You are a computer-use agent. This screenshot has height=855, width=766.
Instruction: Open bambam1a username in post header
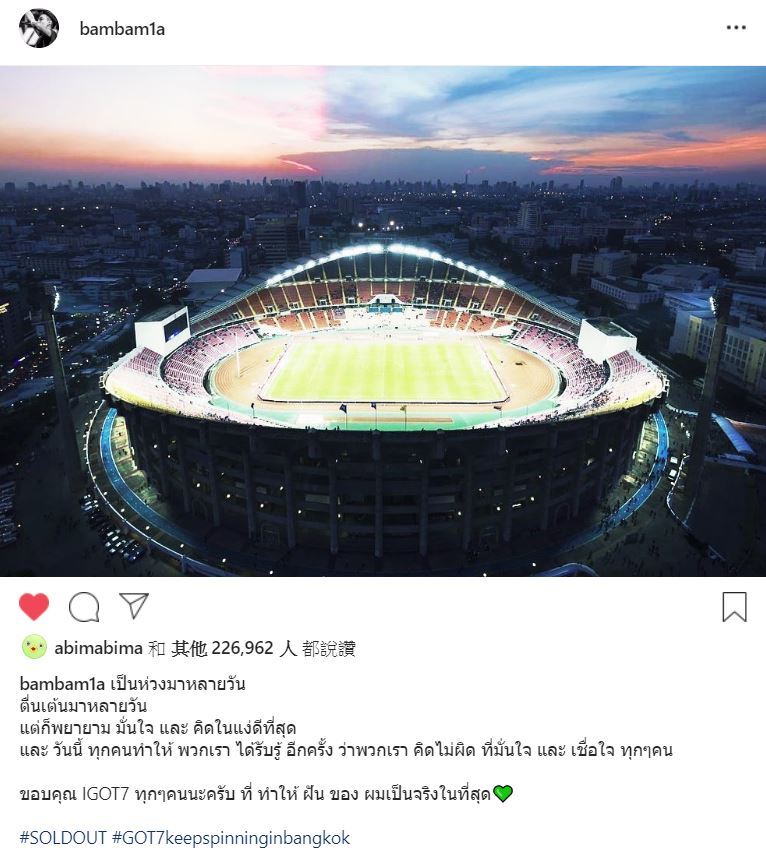tap(122, 29)
